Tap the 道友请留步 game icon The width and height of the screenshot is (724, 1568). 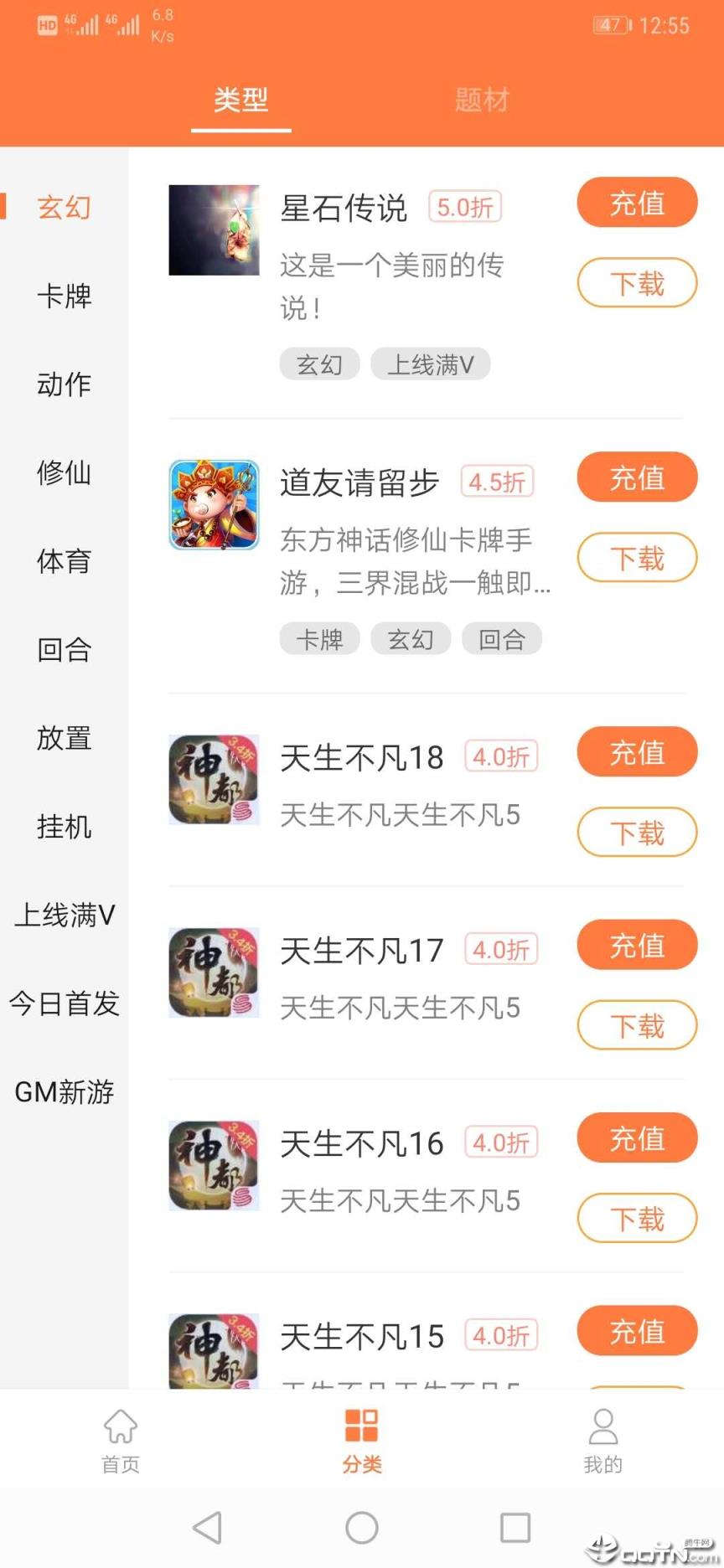[213, 503]
